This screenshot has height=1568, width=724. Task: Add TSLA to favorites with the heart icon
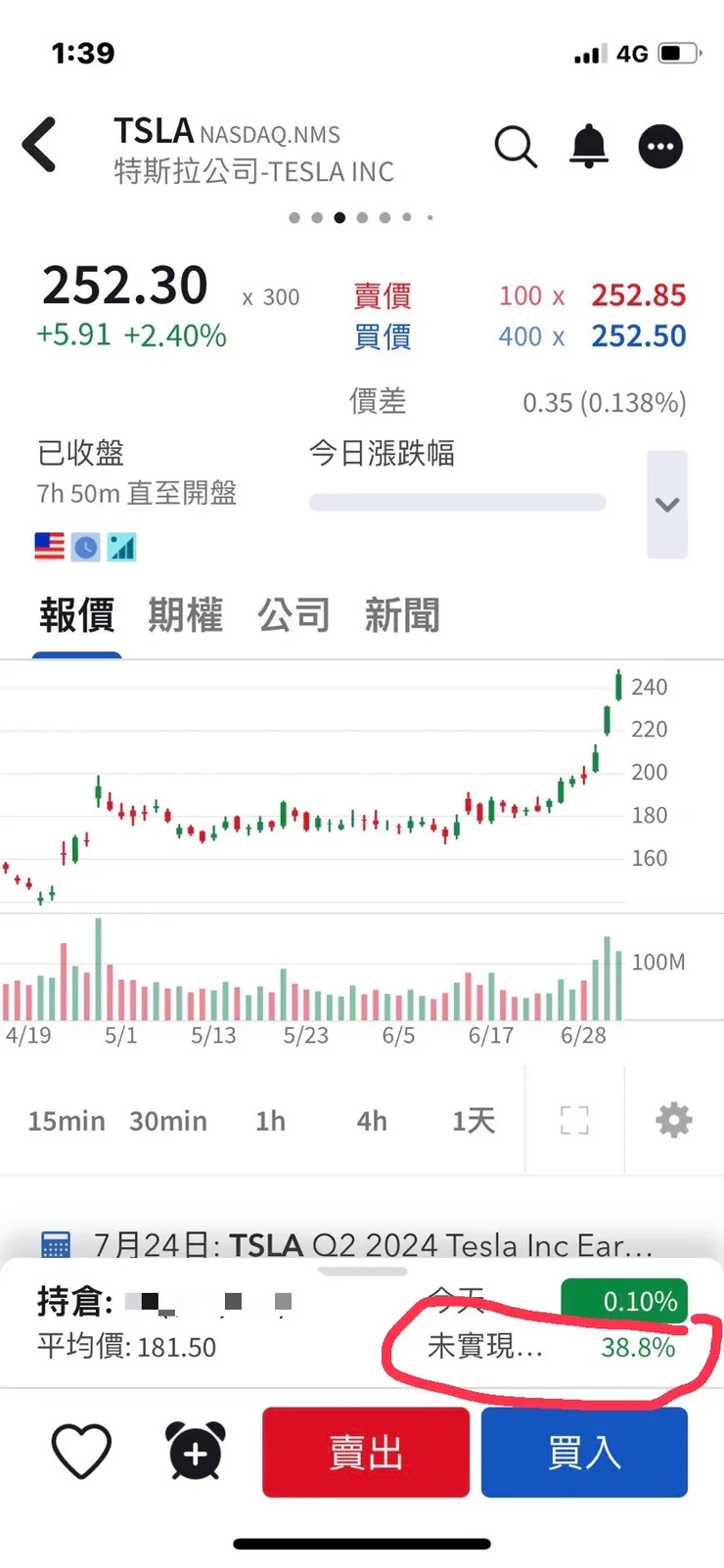(82, 1452)
